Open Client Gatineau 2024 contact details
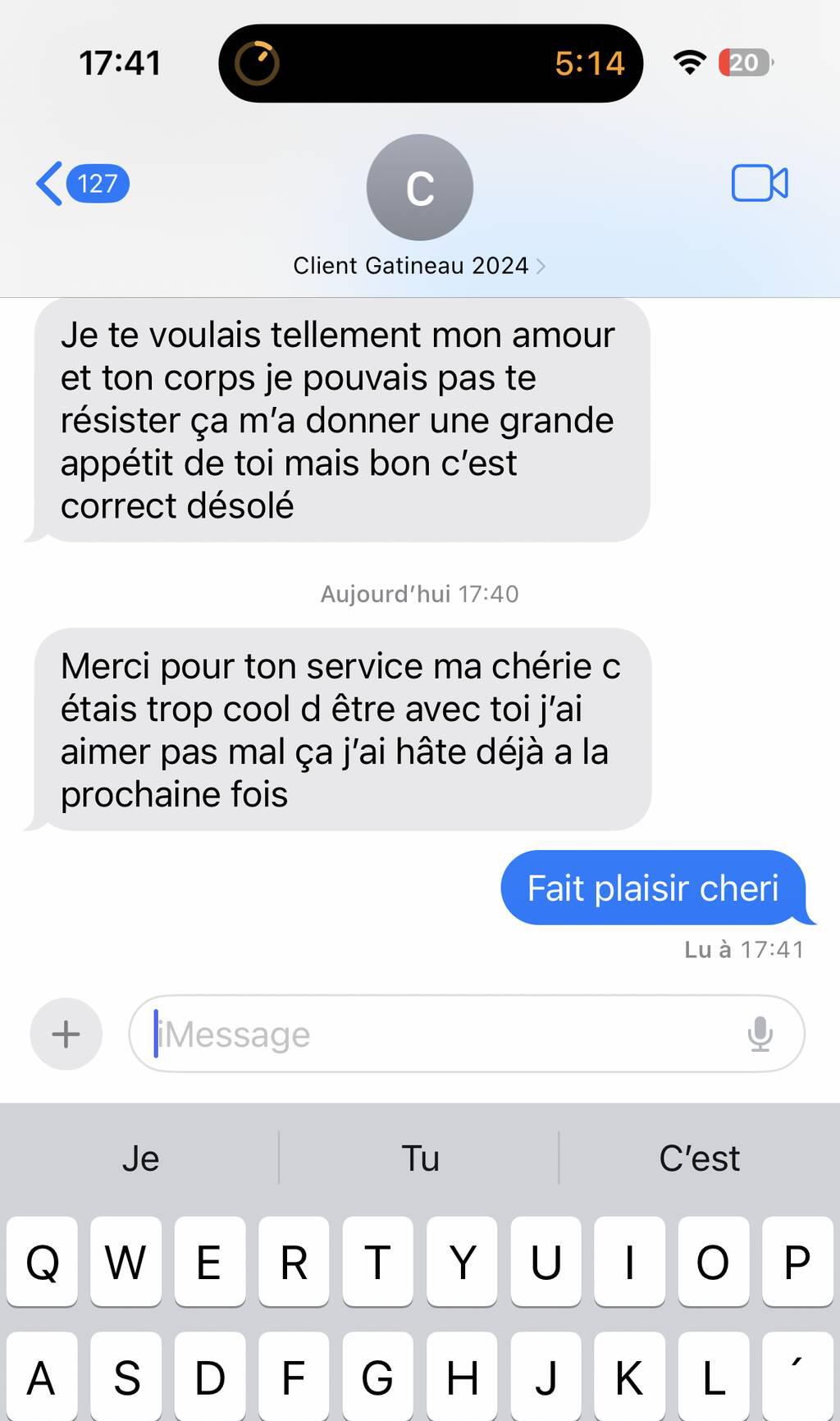The image size is (840, 1421). [419, 265]
